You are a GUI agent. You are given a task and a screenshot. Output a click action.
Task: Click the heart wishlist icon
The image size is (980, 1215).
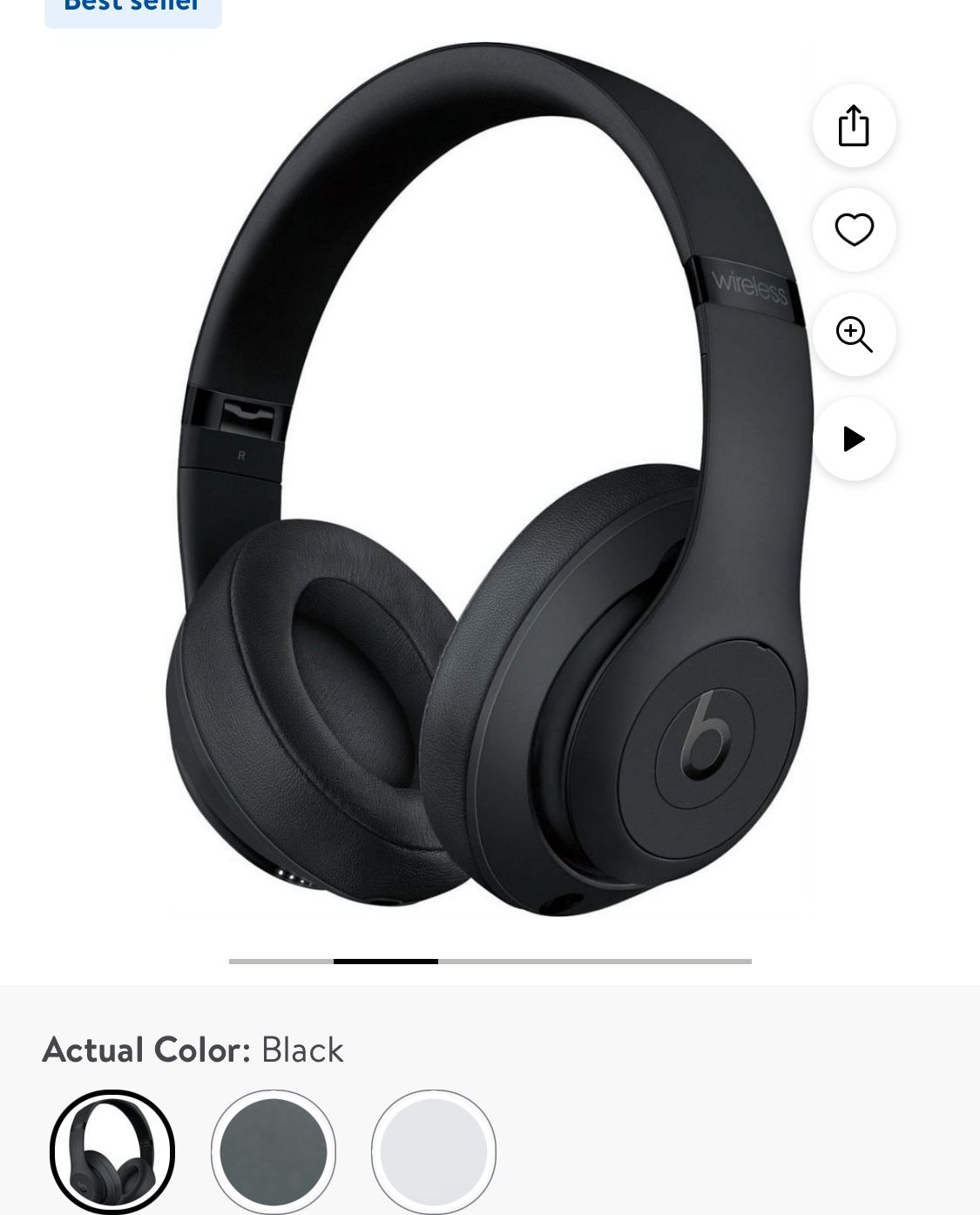tap(854, 231)
